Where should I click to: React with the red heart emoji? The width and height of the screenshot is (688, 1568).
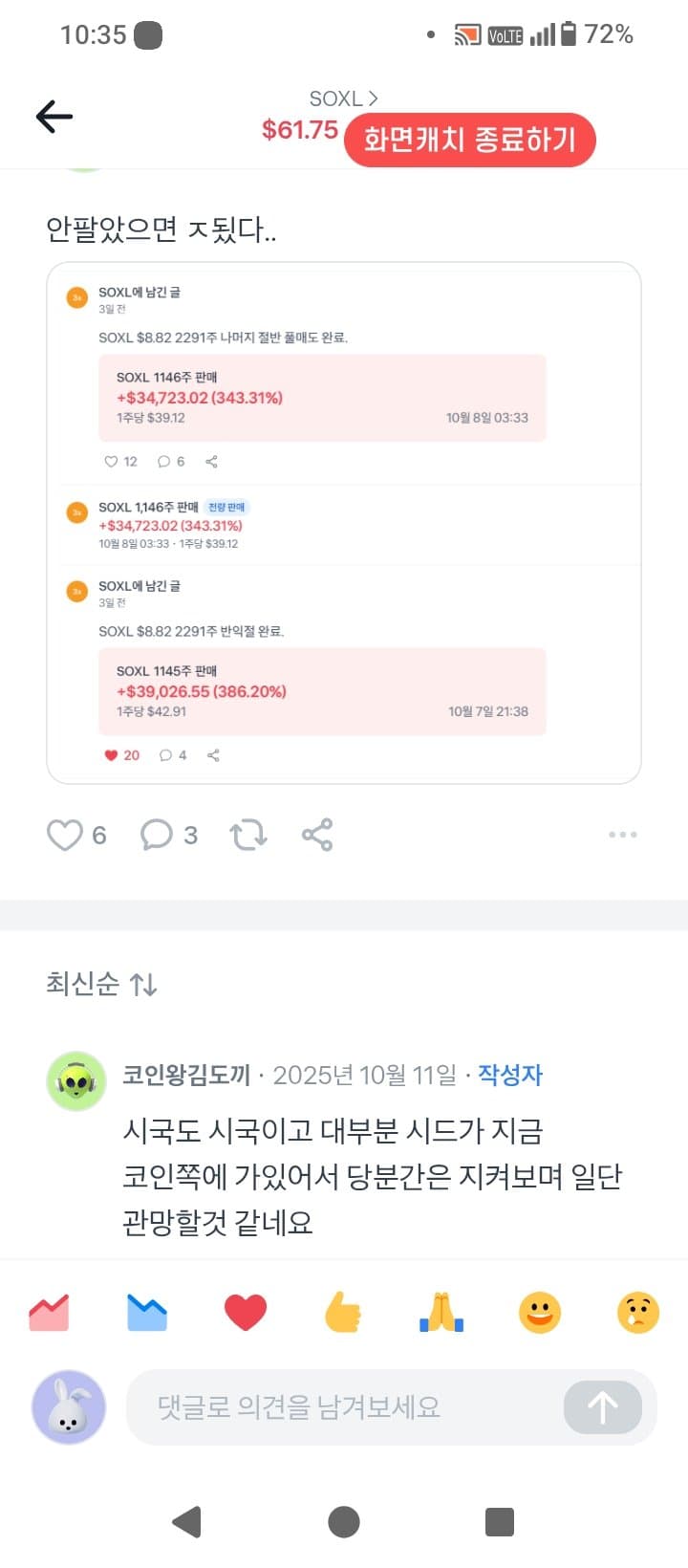pyautogui.click(x=246, y=1313)
